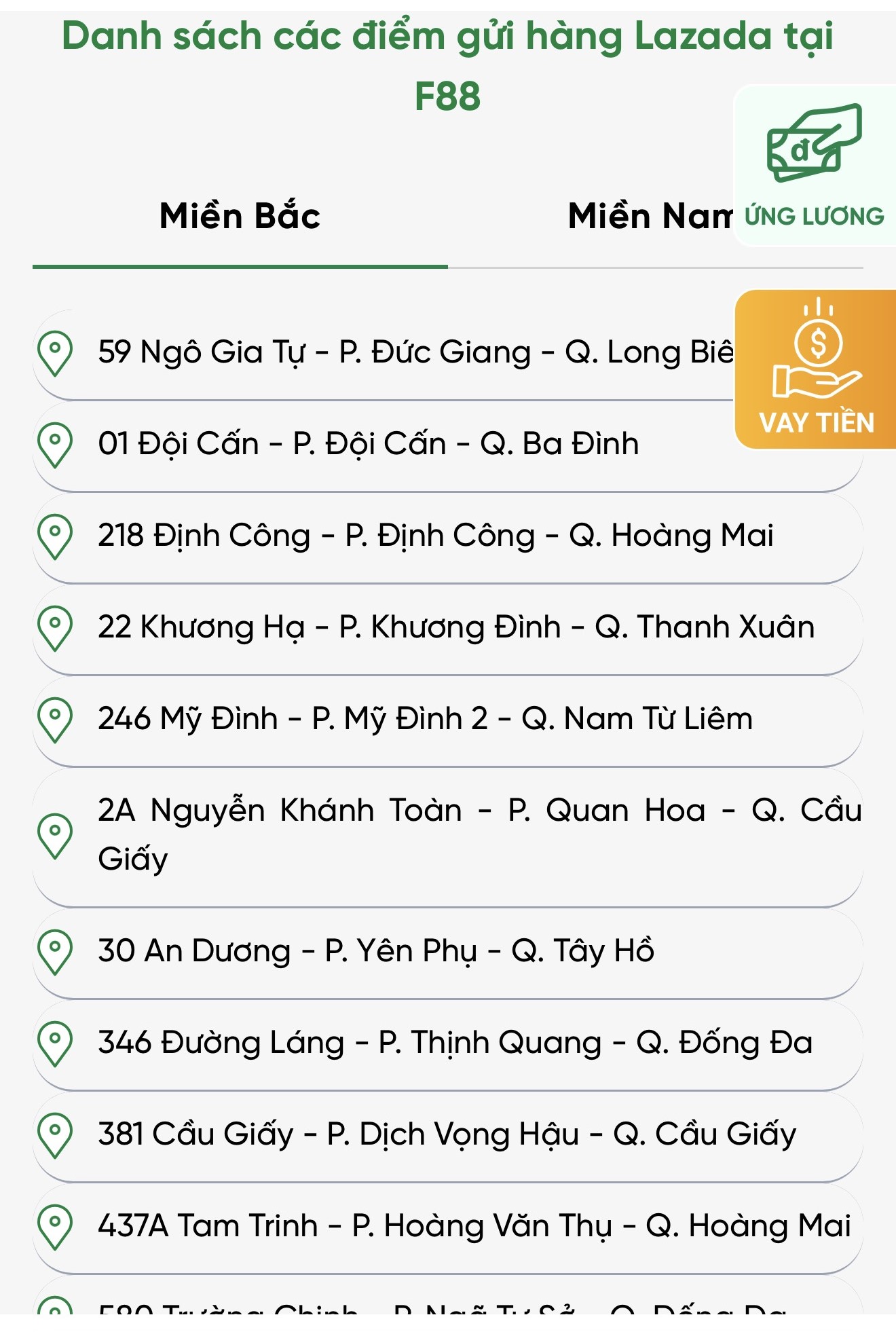The height and width of the screenshot is (1332, 896).
Task: Select 437A Tam Trinh, Hoàng Mai address
Action: tap(474, 1227)
